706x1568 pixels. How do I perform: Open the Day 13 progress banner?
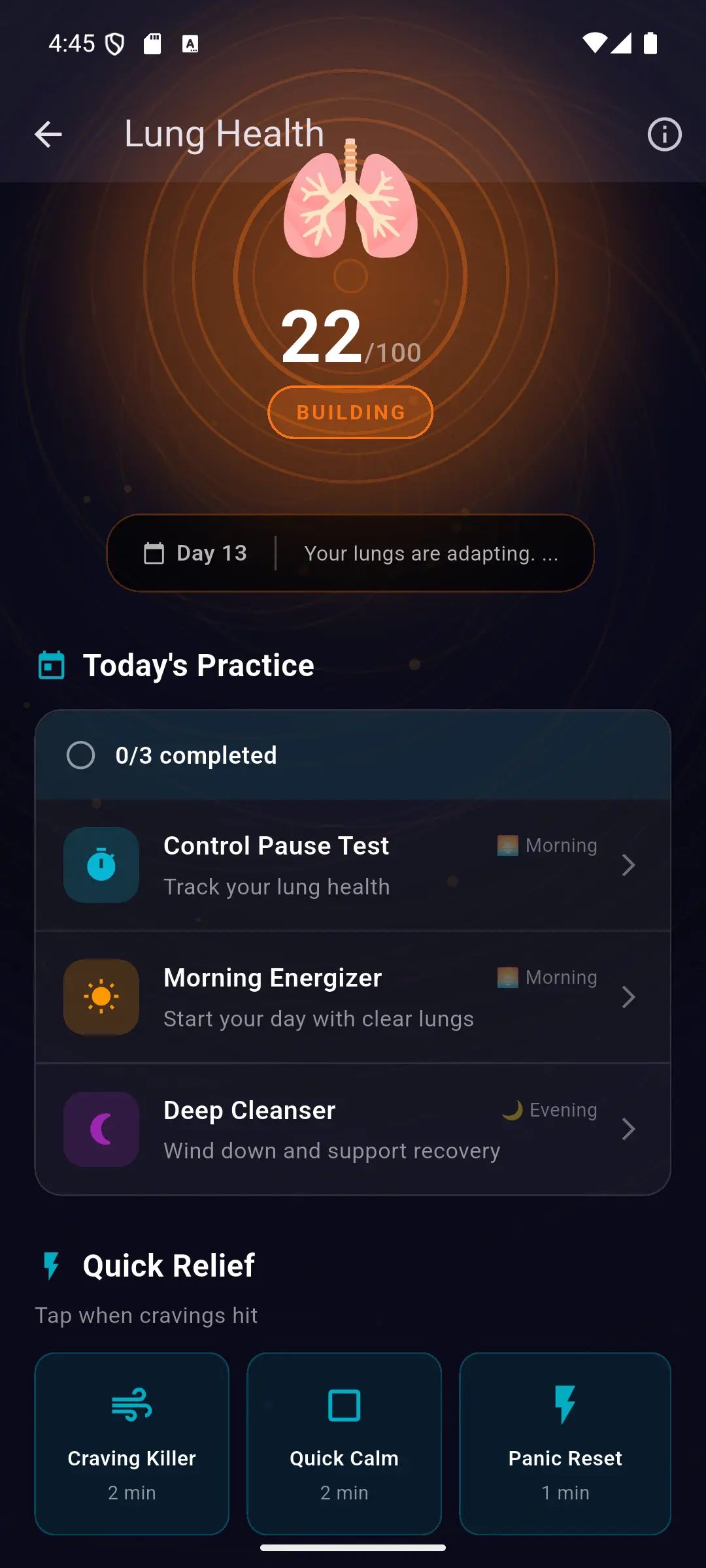[351, 553]
